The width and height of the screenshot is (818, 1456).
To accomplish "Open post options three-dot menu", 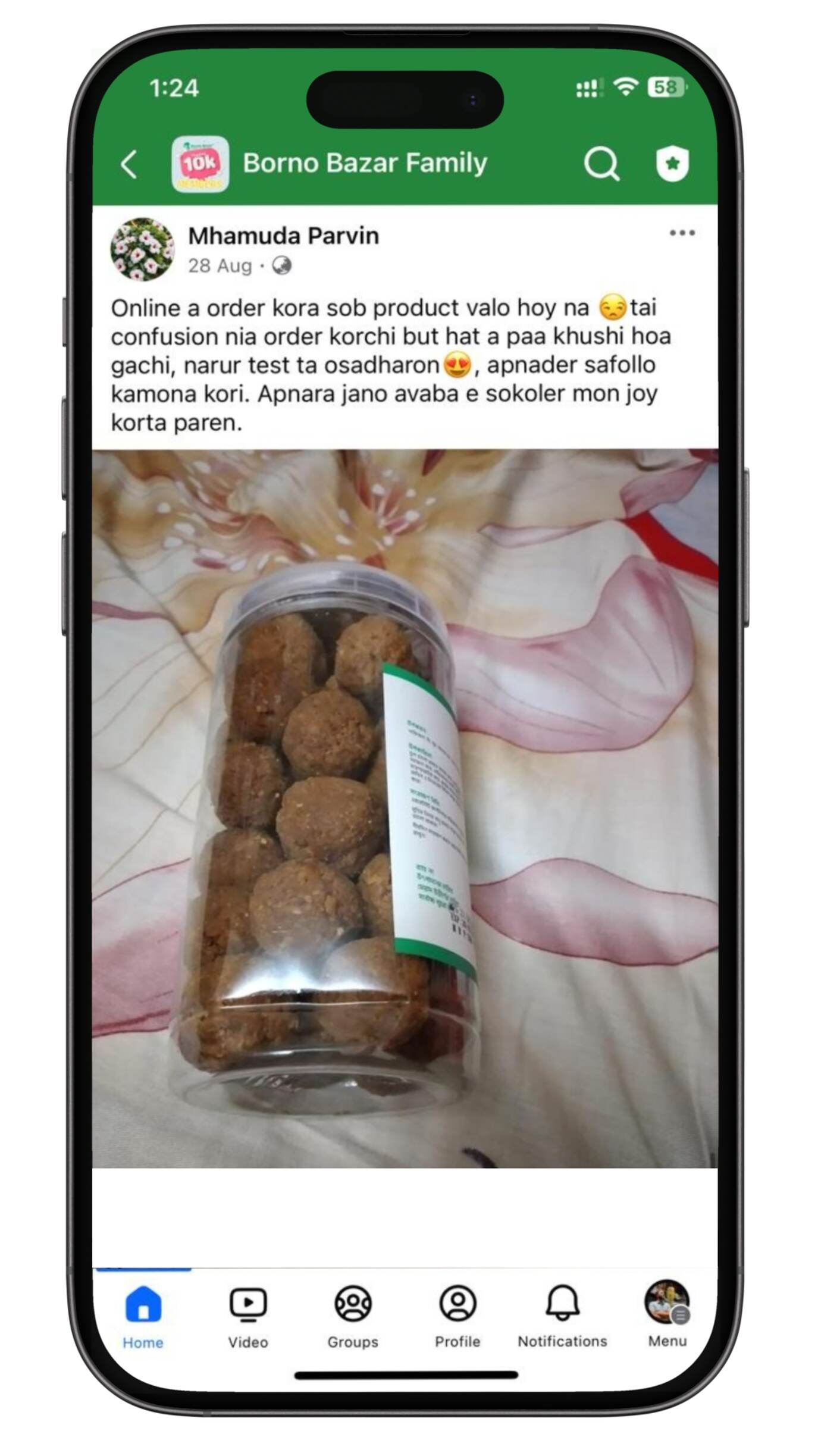I will click(x=682, y=233).
